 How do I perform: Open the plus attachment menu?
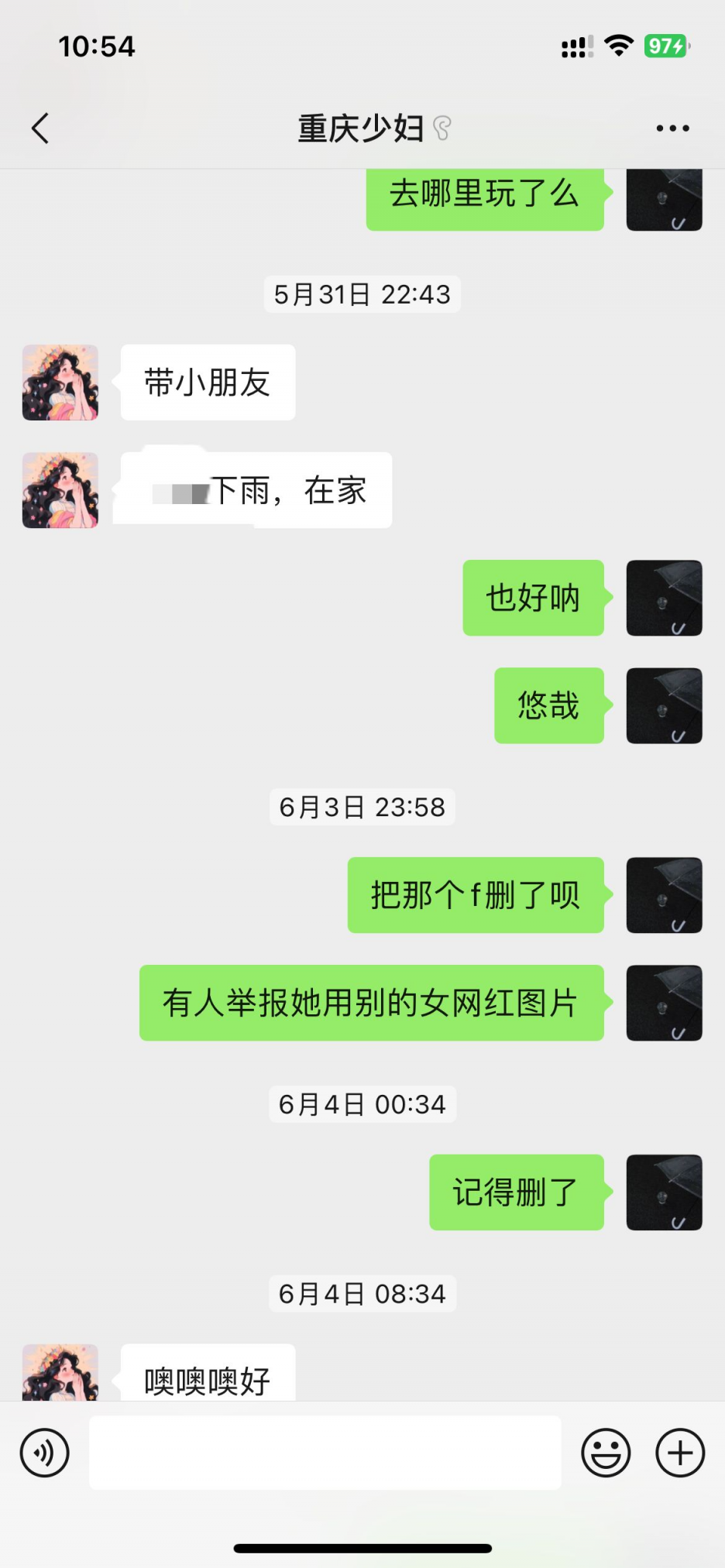[680, 1453]
